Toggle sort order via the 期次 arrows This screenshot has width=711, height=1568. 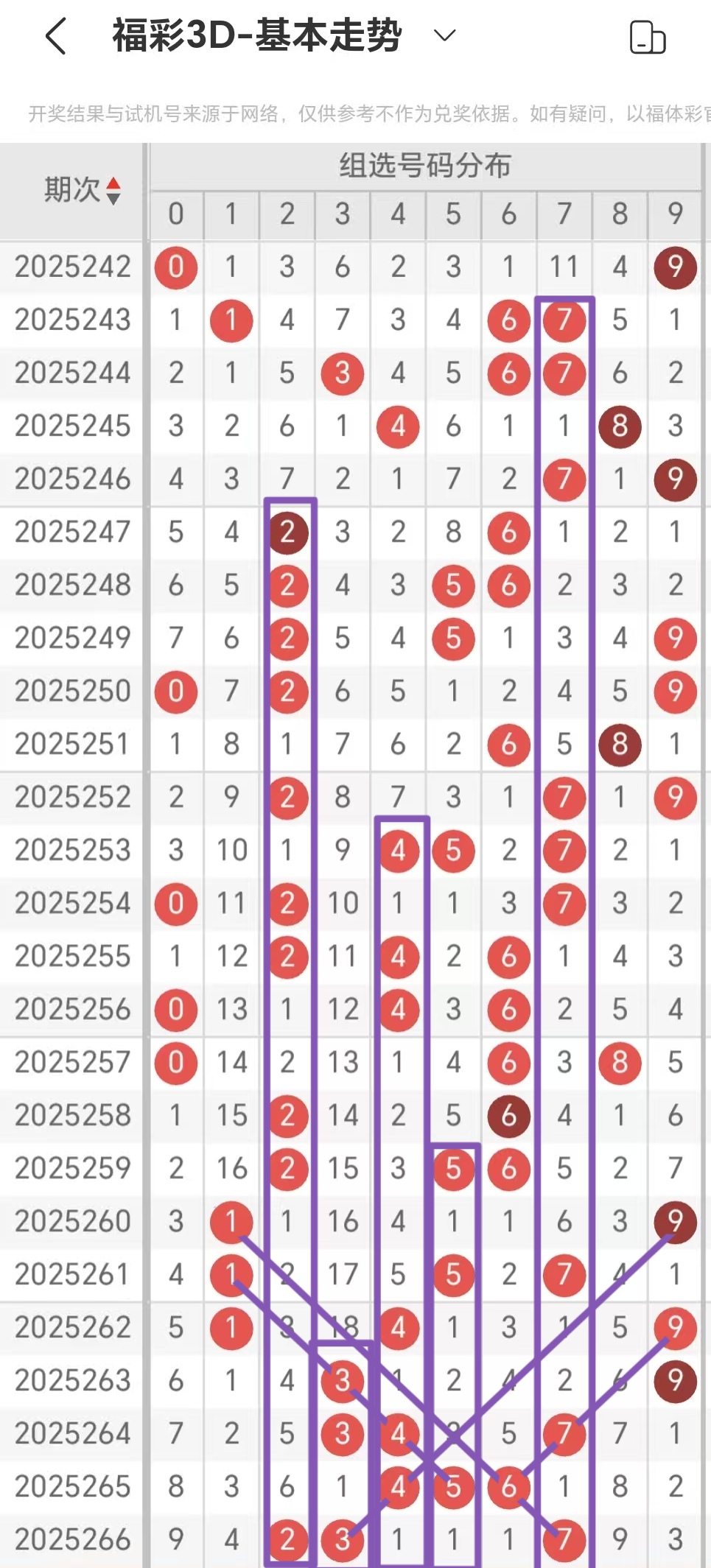point(113,191)
